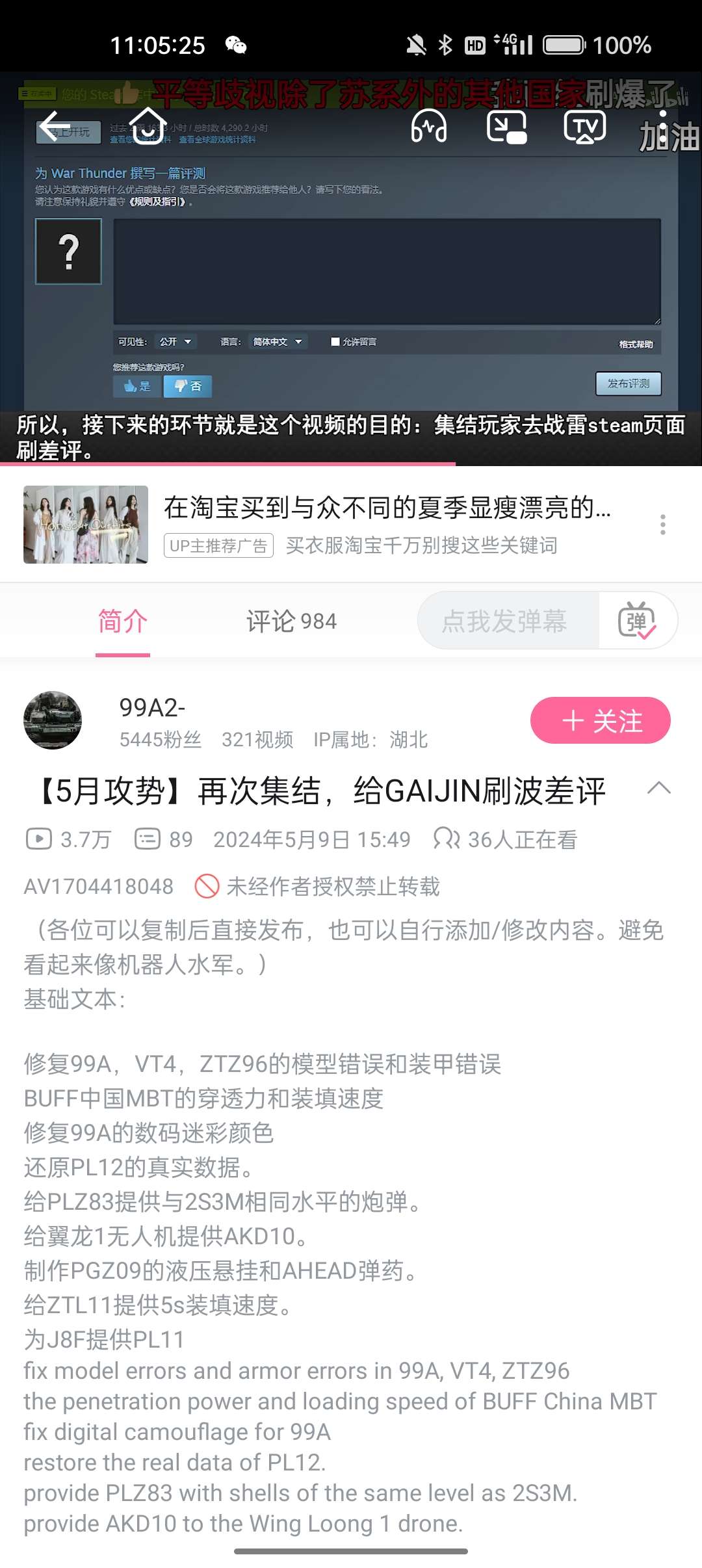This screenshot has height=1568, width=702.
Task: Switch to the 简介 tab
Action: tap(123, 621)
